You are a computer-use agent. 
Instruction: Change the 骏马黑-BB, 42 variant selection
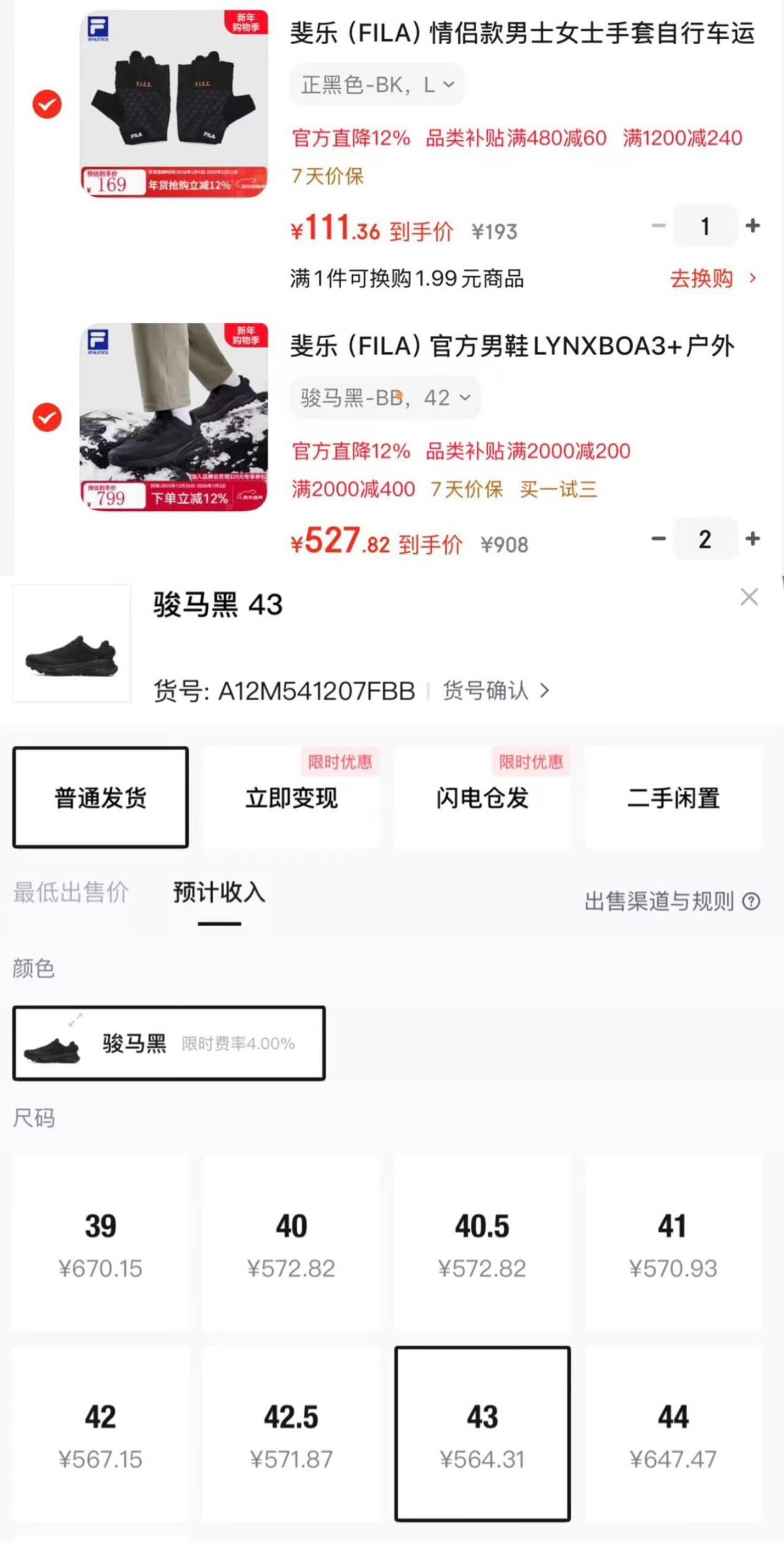tap(385, 398)
